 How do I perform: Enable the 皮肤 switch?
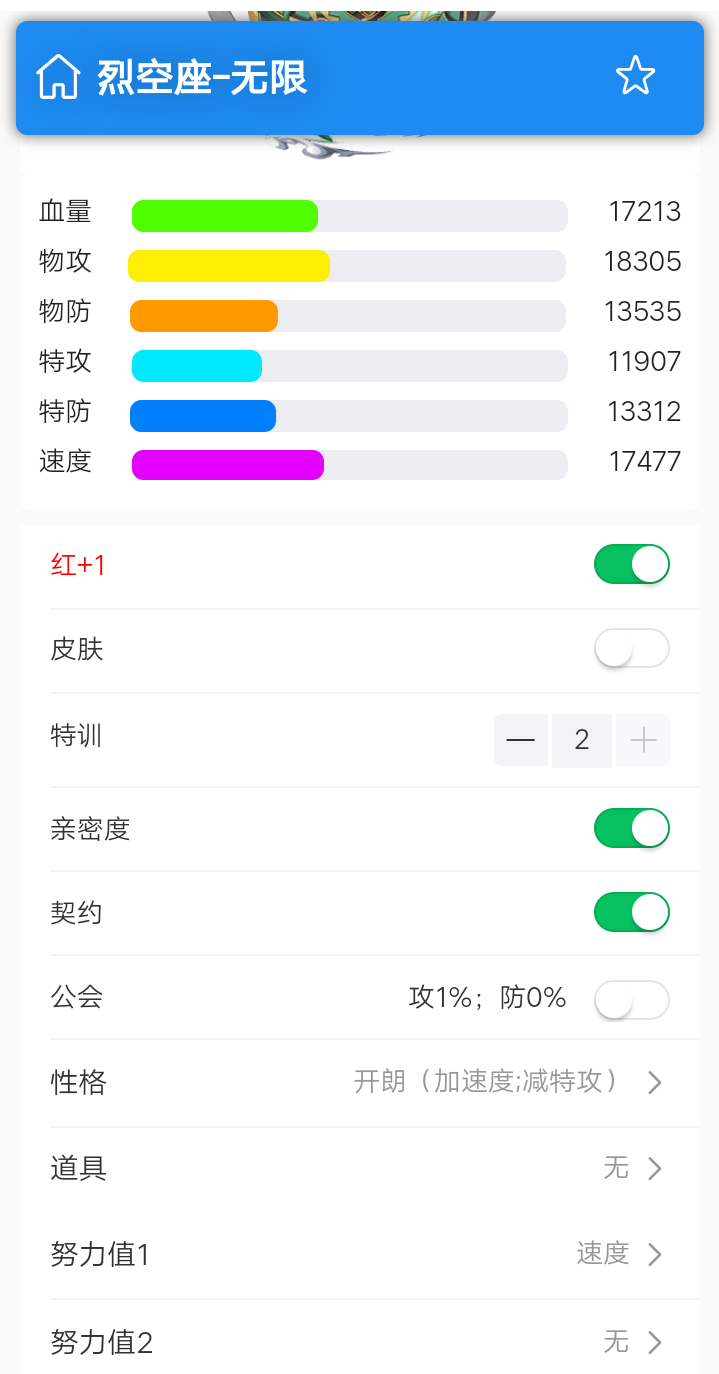[631, 648]
